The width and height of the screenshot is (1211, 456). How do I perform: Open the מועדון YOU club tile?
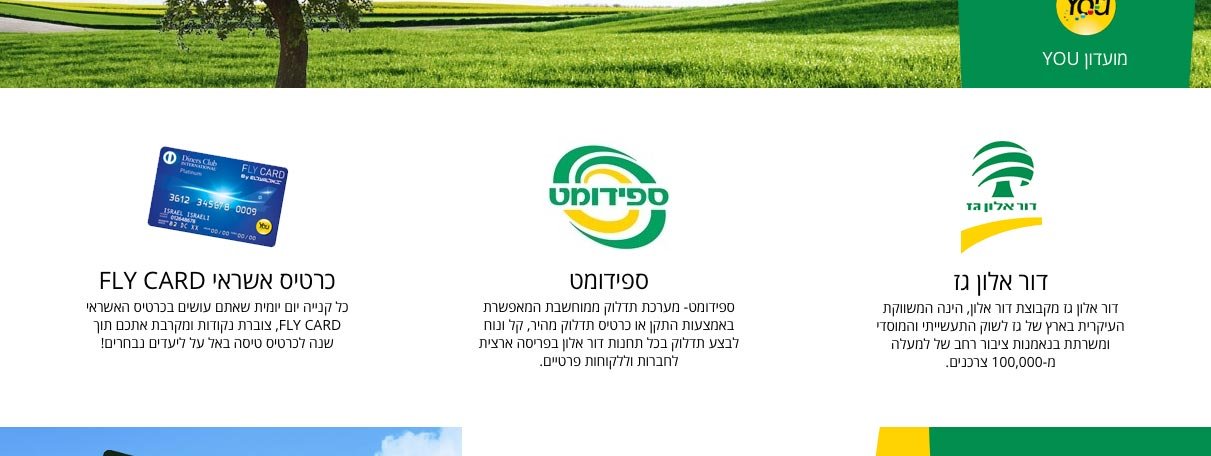tap(1084, 45)
